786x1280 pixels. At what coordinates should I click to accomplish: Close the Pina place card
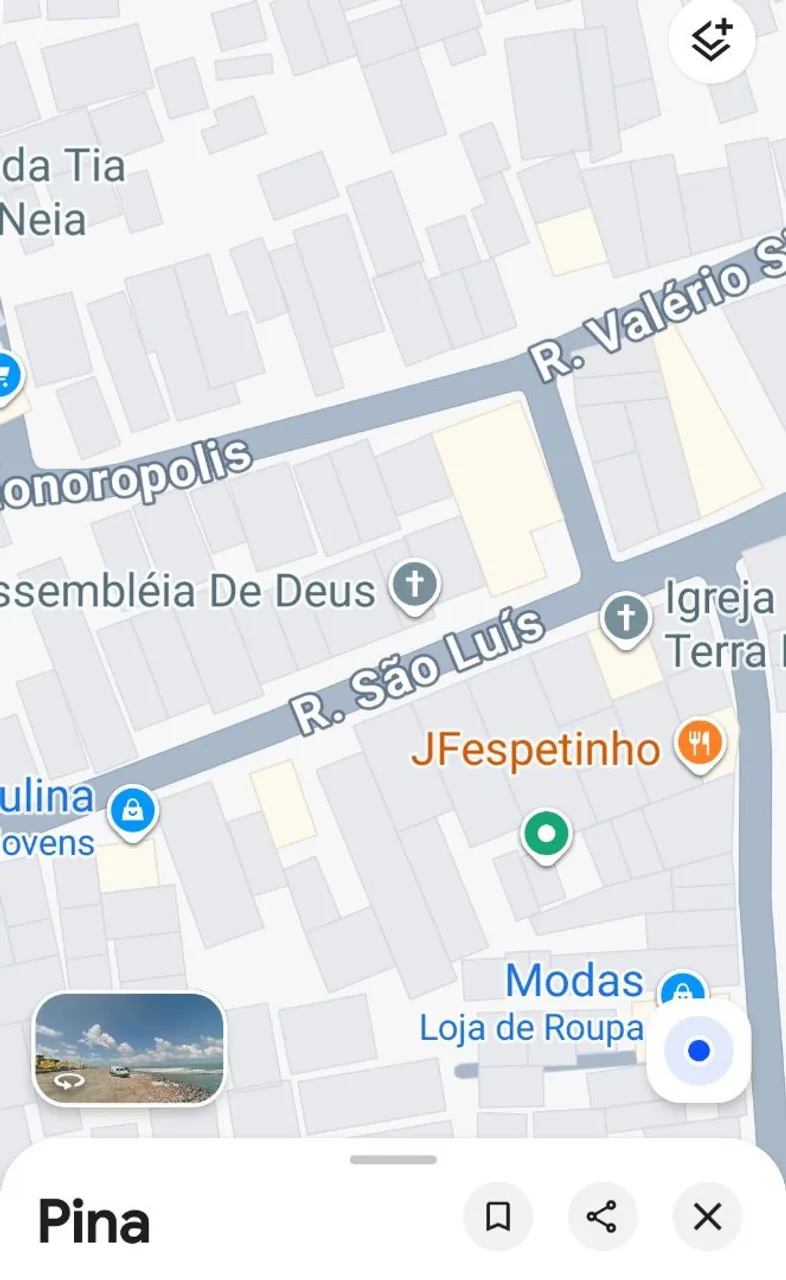point(707,1217)
